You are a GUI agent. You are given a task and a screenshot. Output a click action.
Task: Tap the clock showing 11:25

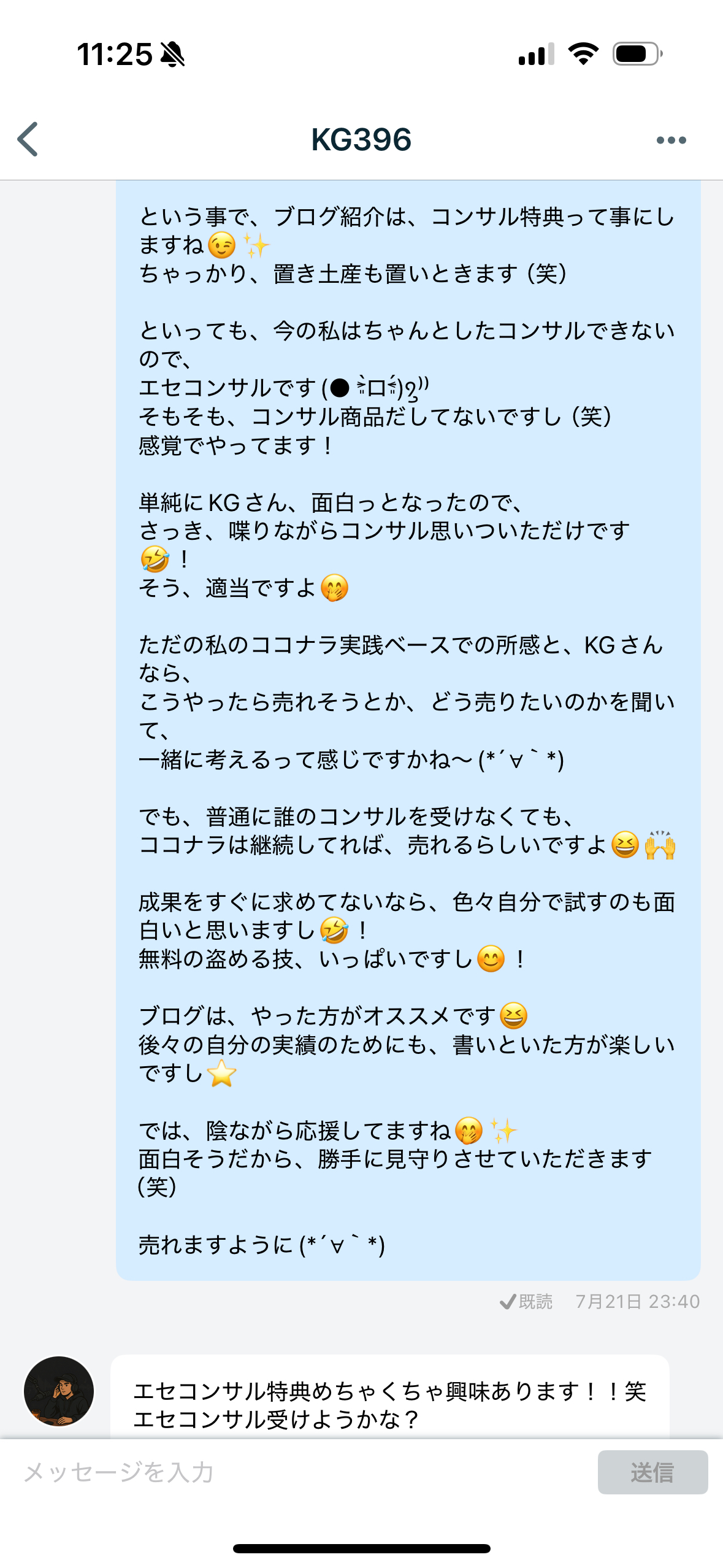coord(113,54)
